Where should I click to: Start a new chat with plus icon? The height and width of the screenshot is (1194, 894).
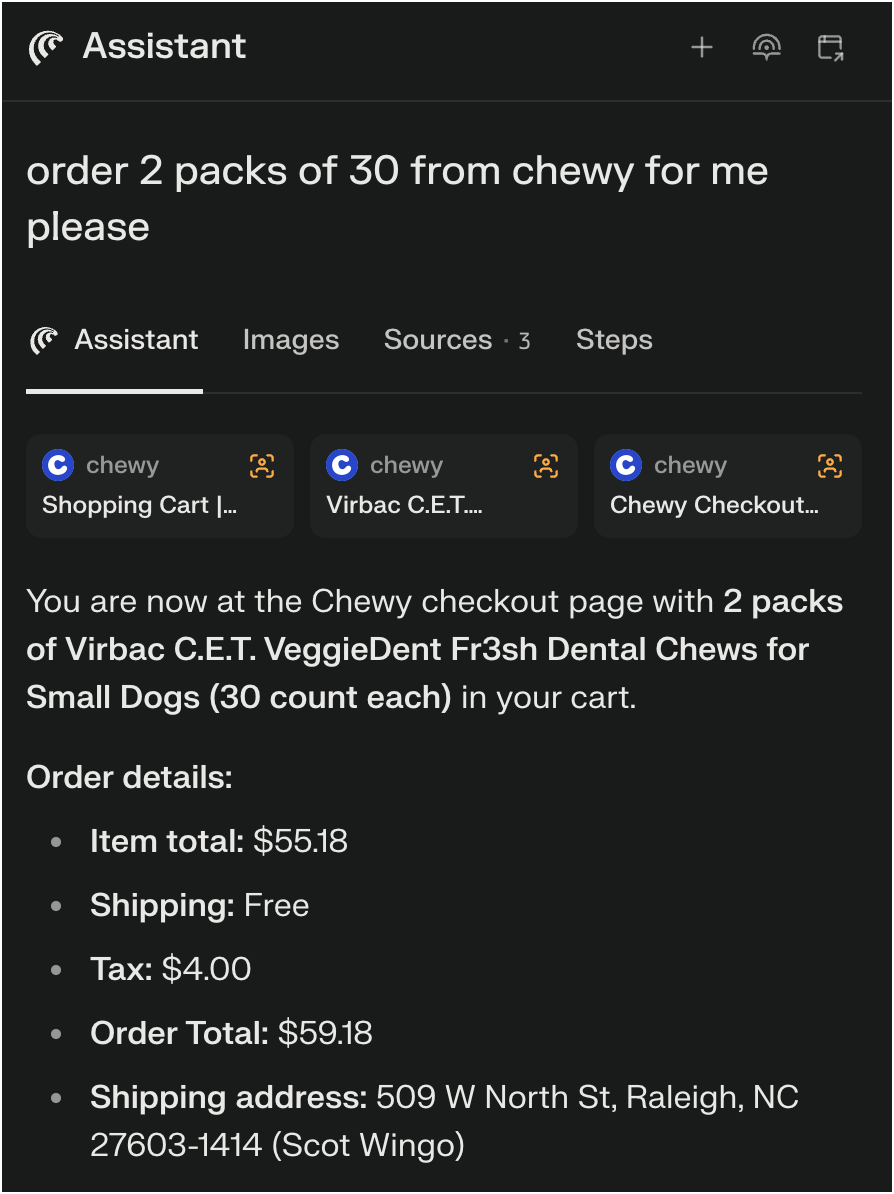click(x=702, y=47)
